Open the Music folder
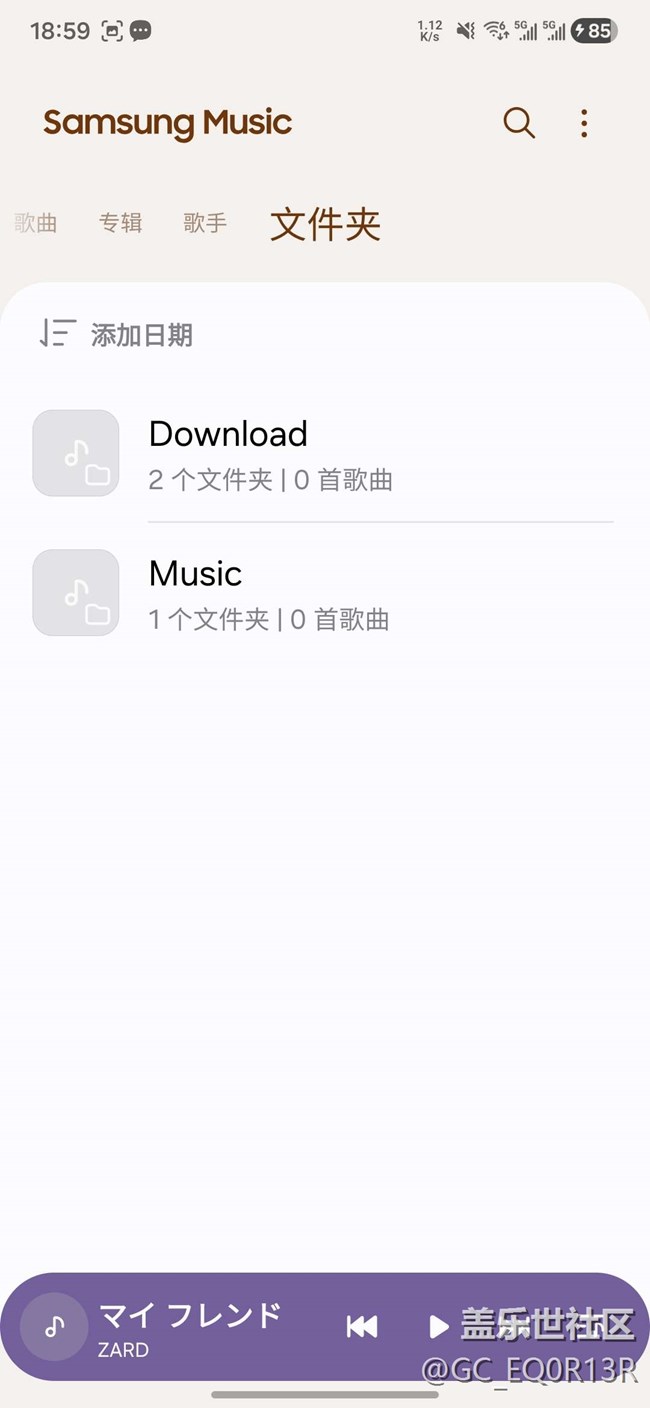 coord(322,593)
